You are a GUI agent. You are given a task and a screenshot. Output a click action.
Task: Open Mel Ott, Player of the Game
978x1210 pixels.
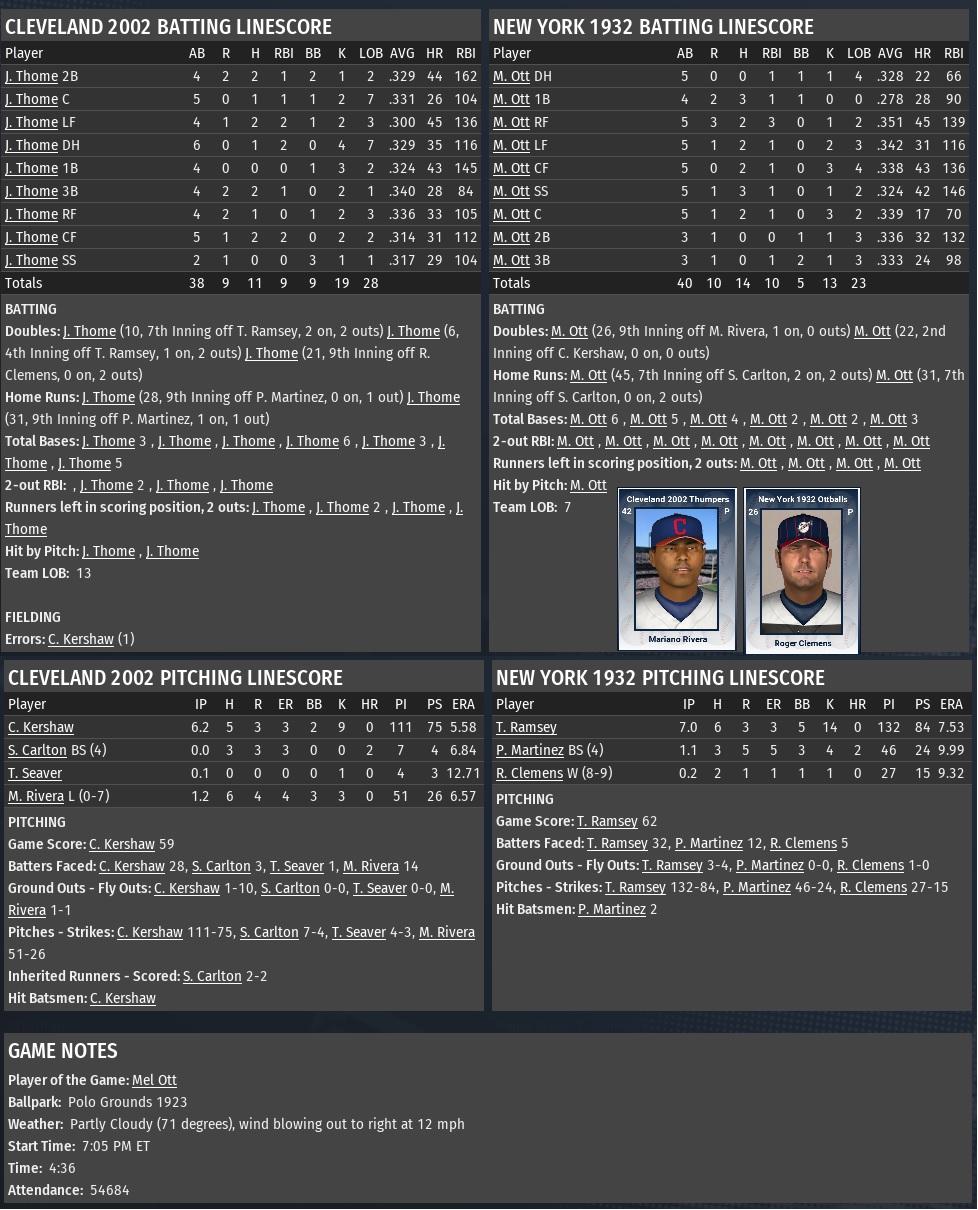(x=154, y=1080)
